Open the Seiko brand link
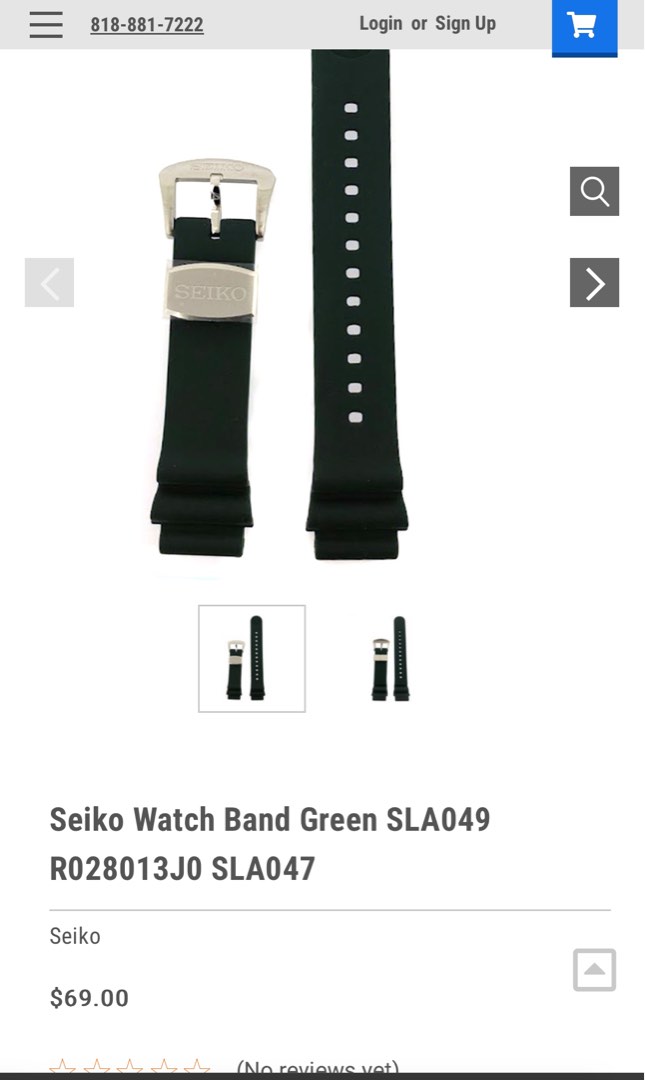645x1080 pixels. pos(75,937)
